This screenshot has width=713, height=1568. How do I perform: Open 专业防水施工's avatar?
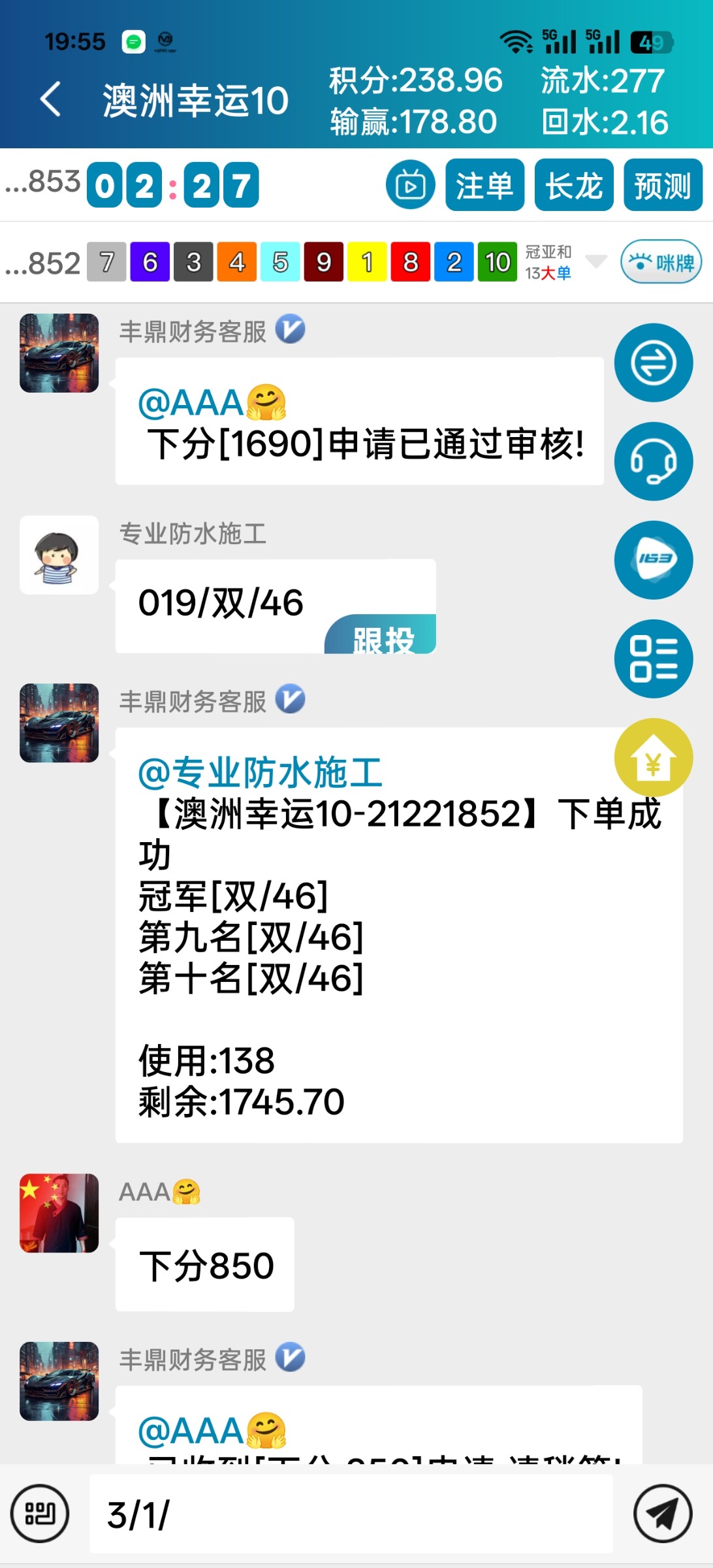(59, 555)
